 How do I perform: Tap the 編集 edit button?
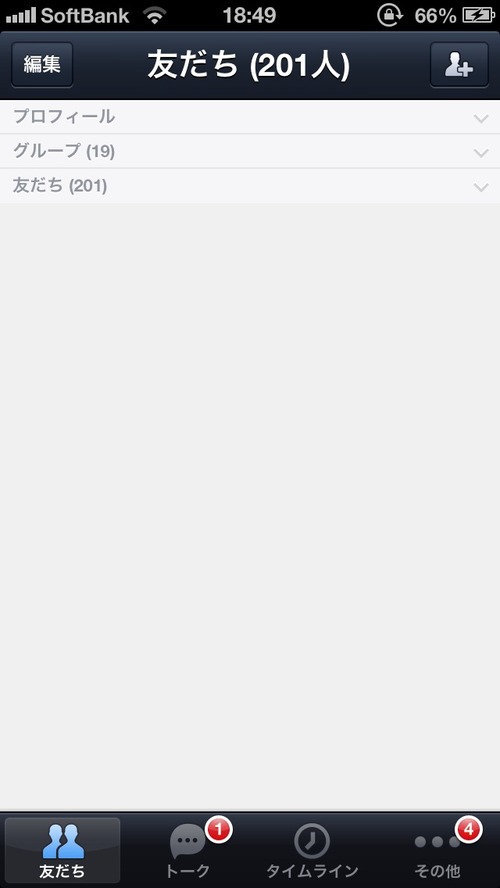click(x=42, y=65)
